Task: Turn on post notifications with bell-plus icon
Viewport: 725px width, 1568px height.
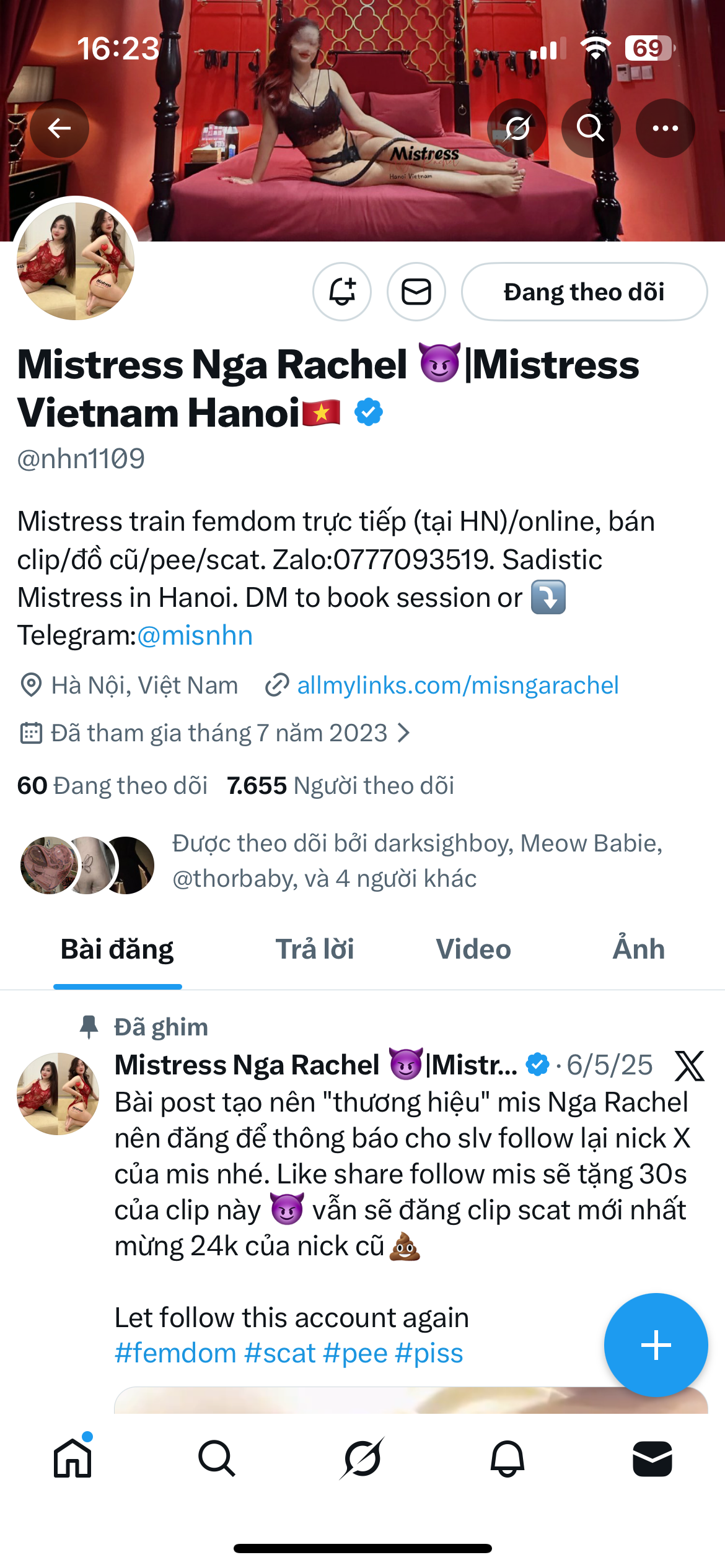Action: (x=342, y=292)
